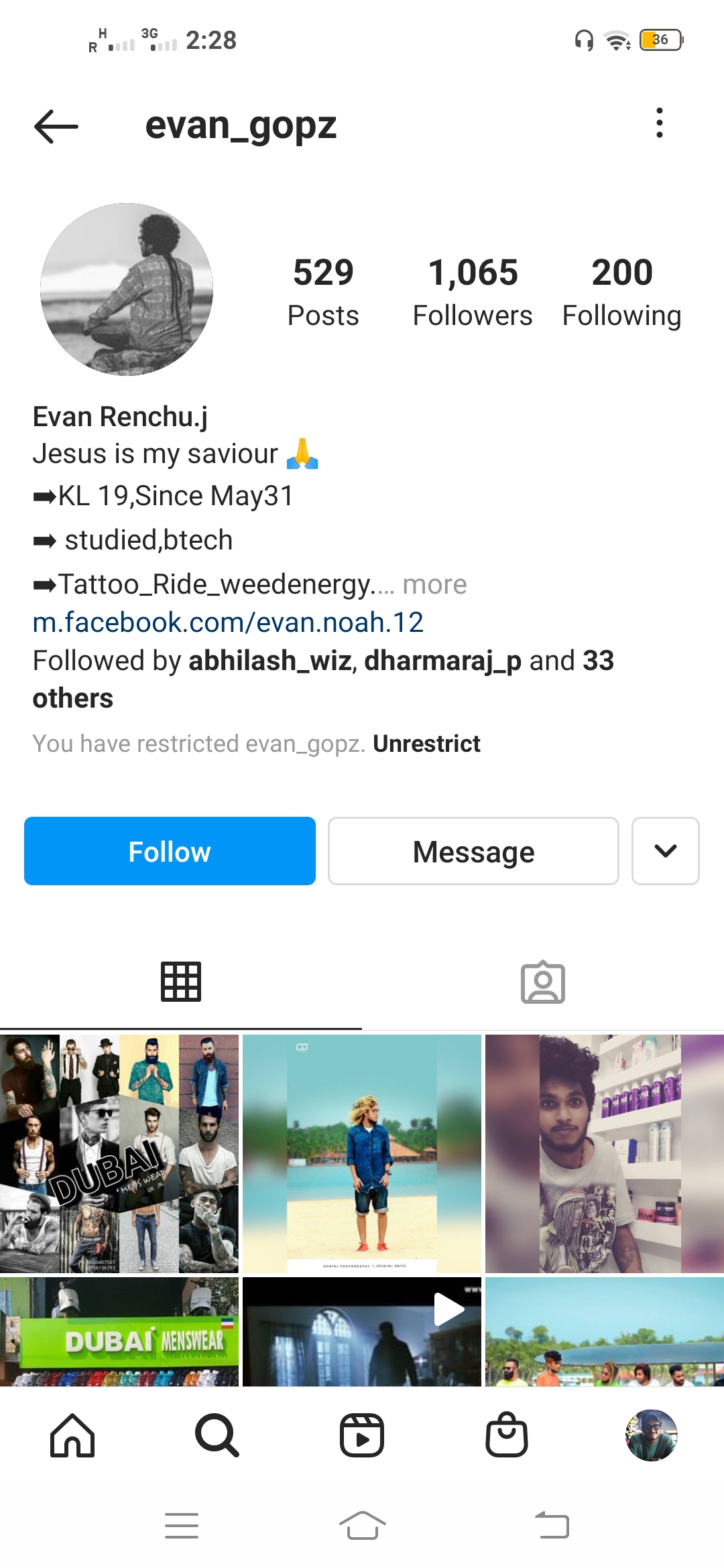The width and height of the screenshot is (724, 1568).
Task: Open my own profile tab
Action: tap(652, 1435)
